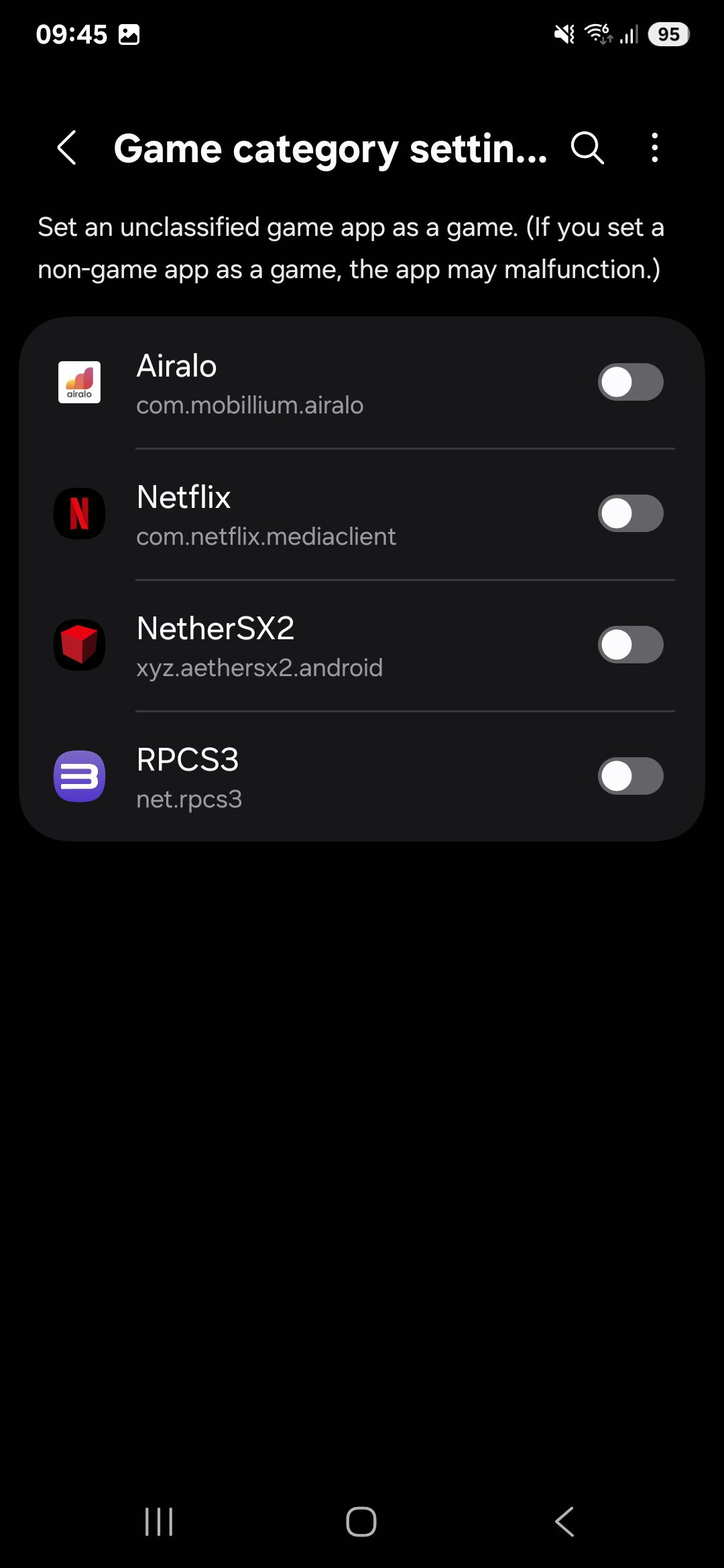Open the search magnifier icon
Screen dimensions: 724x1568
[x=587, y=147]
